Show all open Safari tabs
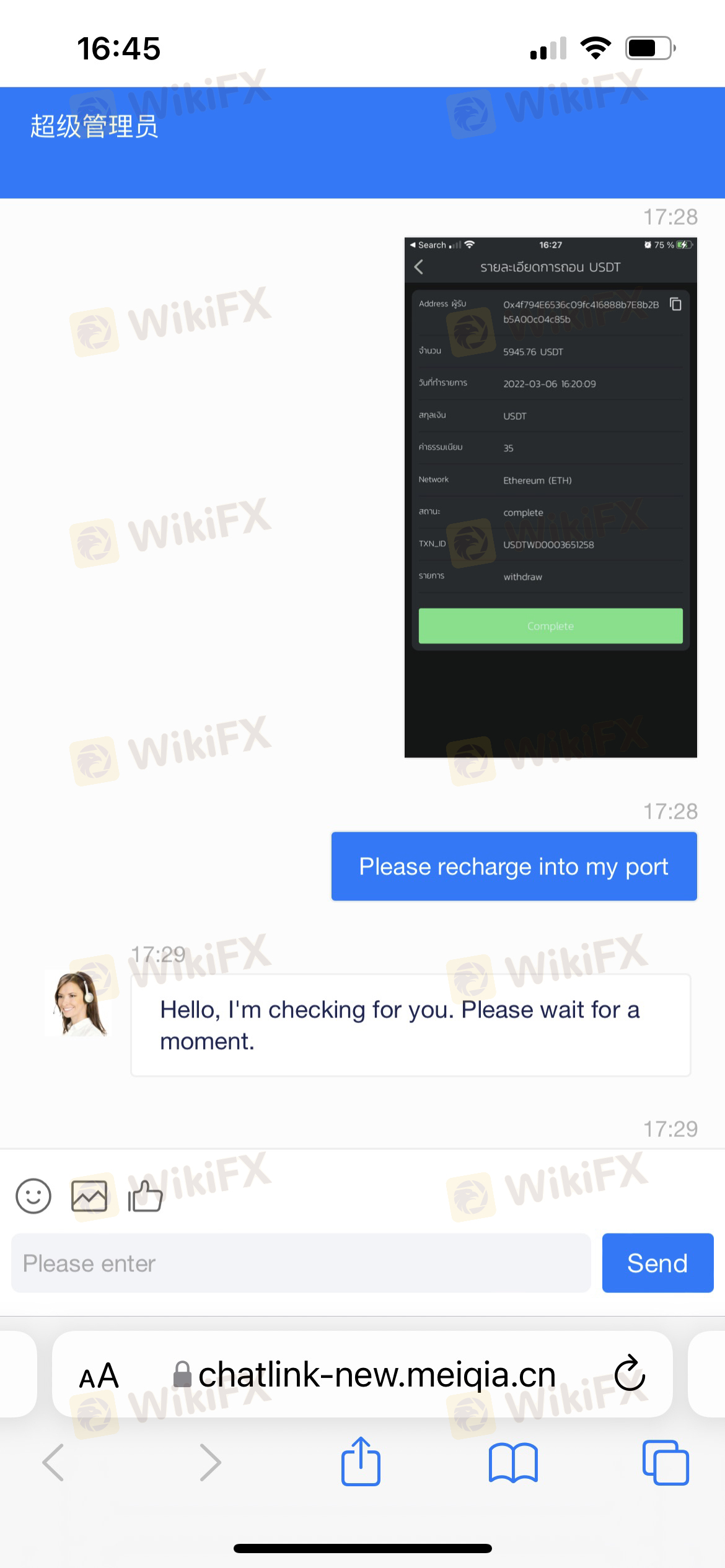Image resolution: width=725 pixels, height=1568 pixels. 666,1462
